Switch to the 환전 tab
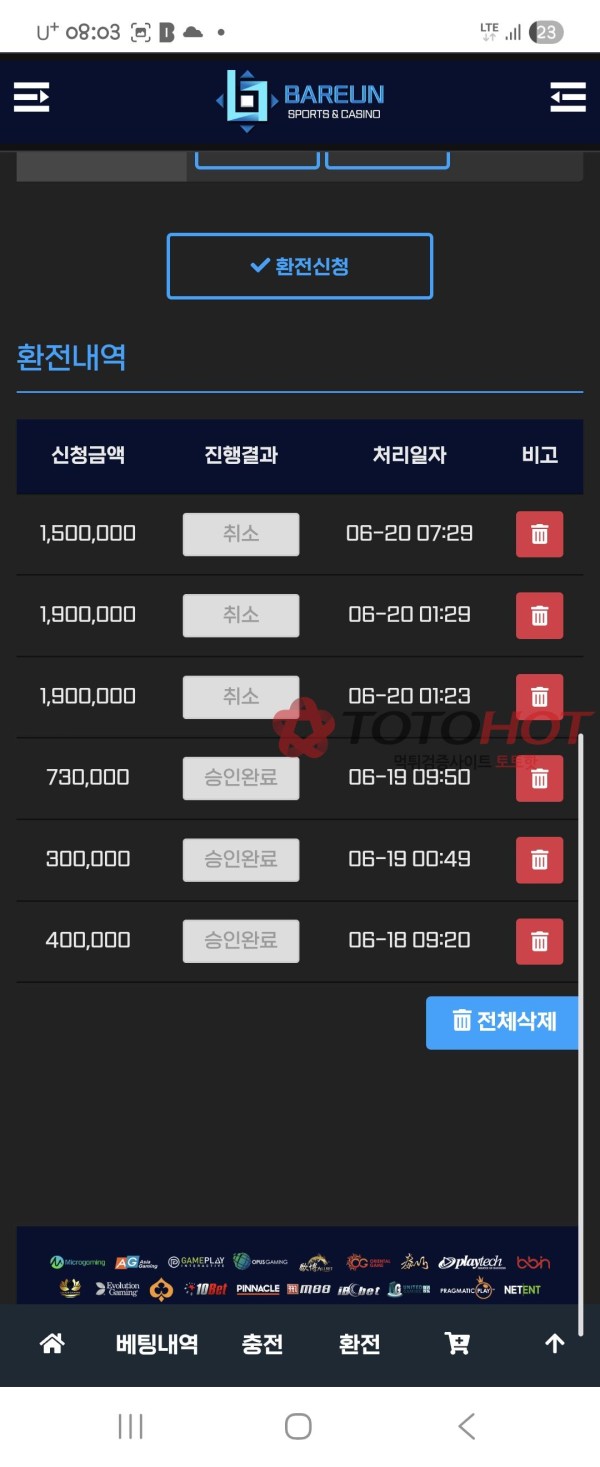Image resolution: width=600 pixels, height=1467 pixels. click(x=359, y=1344)
